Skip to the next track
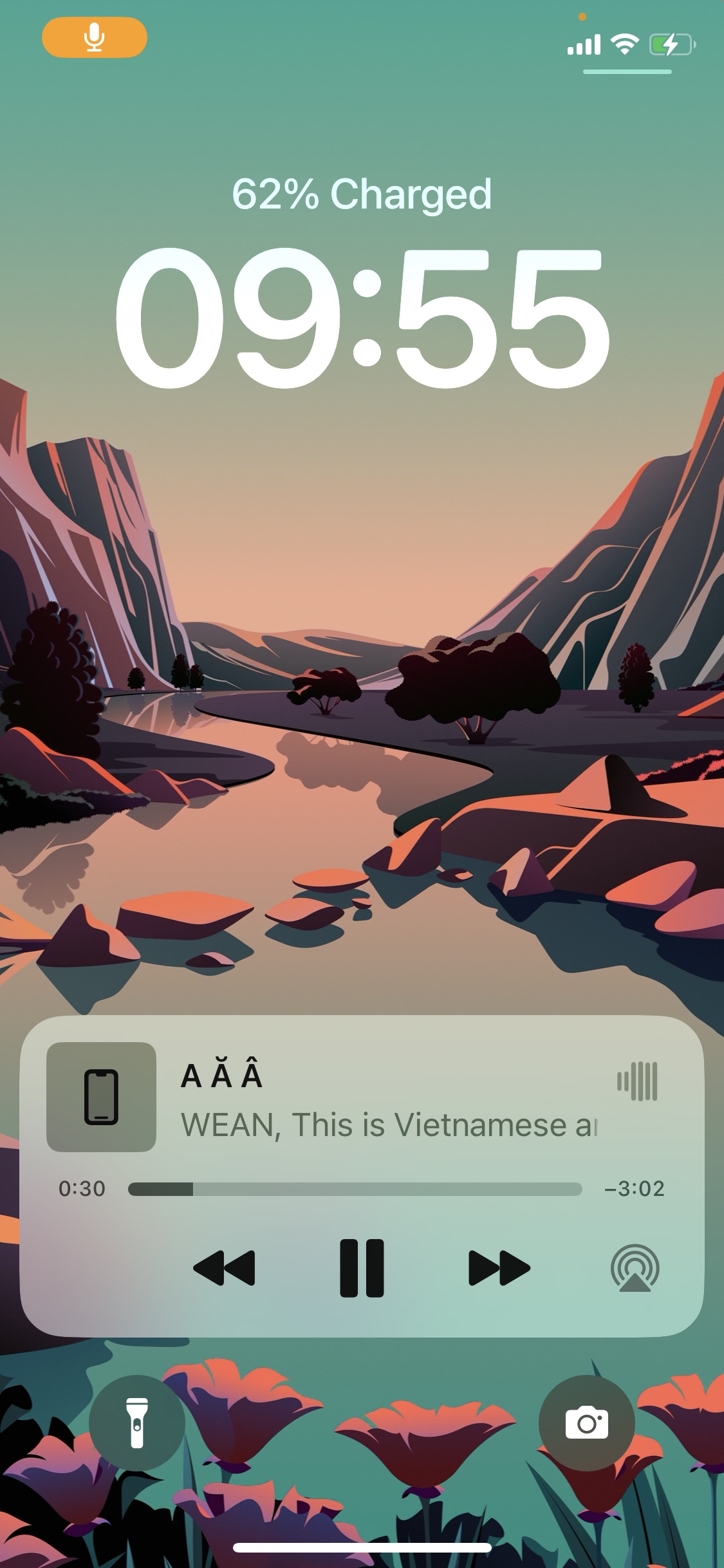724x1568 pixels. pyautogui.click(x=499, y=1267)
